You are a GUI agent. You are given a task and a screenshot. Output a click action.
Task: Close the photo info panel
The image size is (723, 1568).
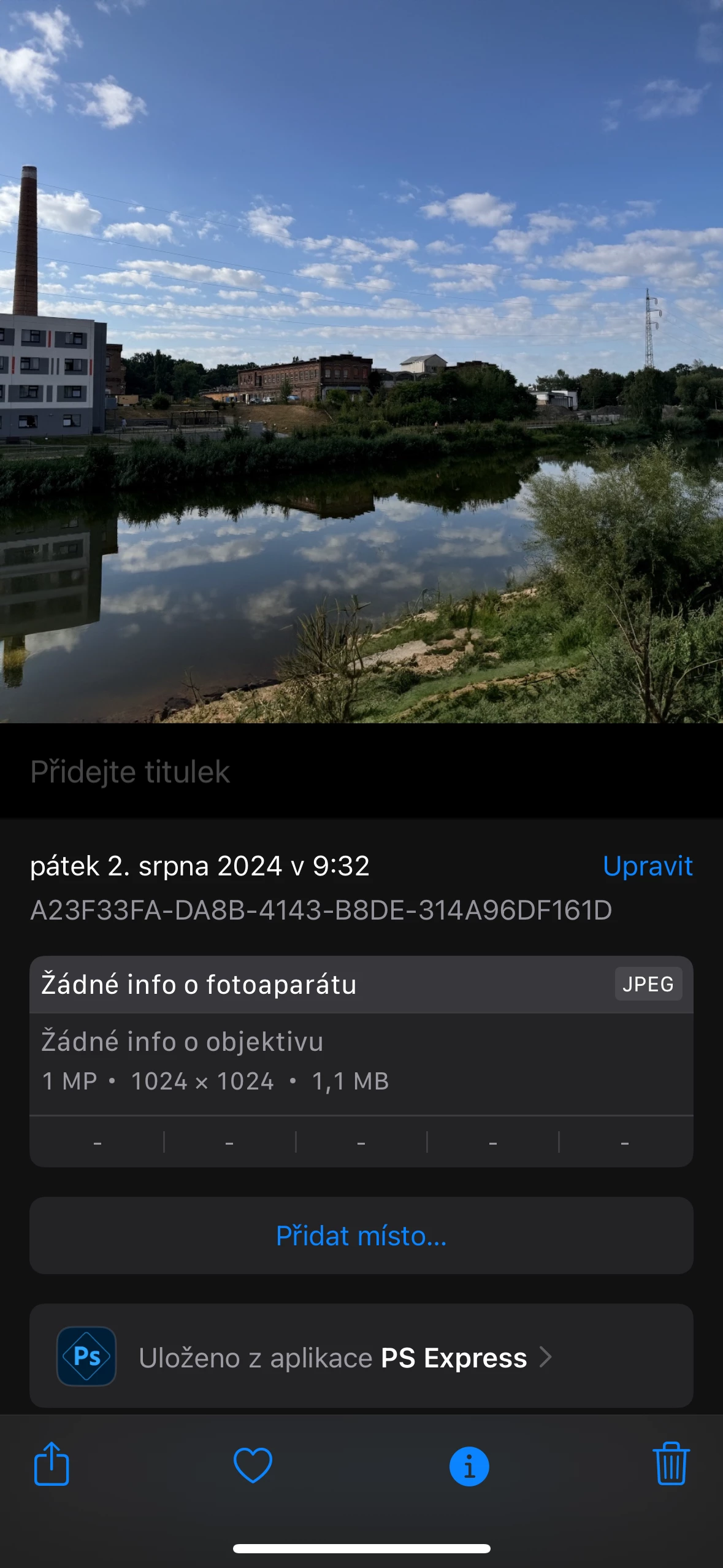(x=469, y=1466)
